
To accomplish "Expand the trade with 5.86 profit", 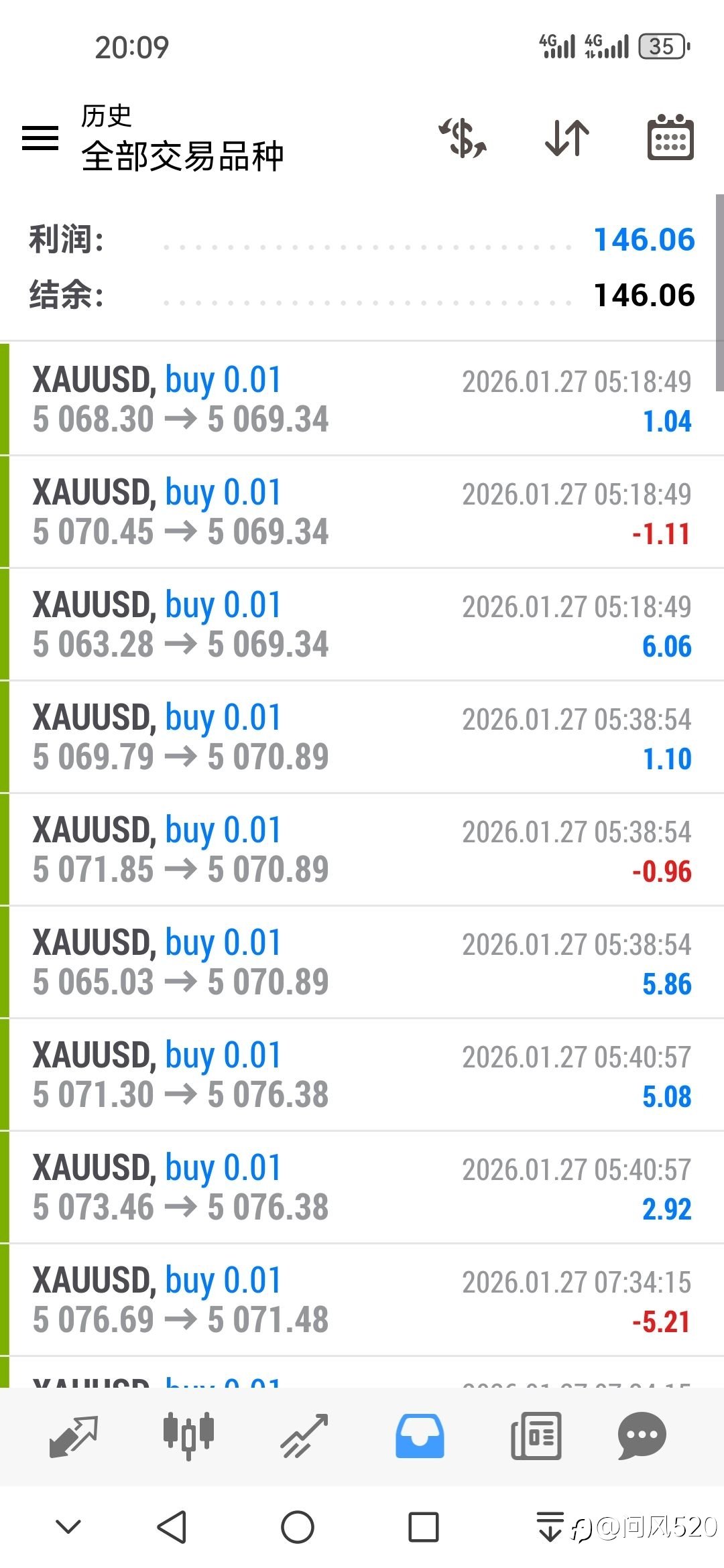I will coord(362,962).
